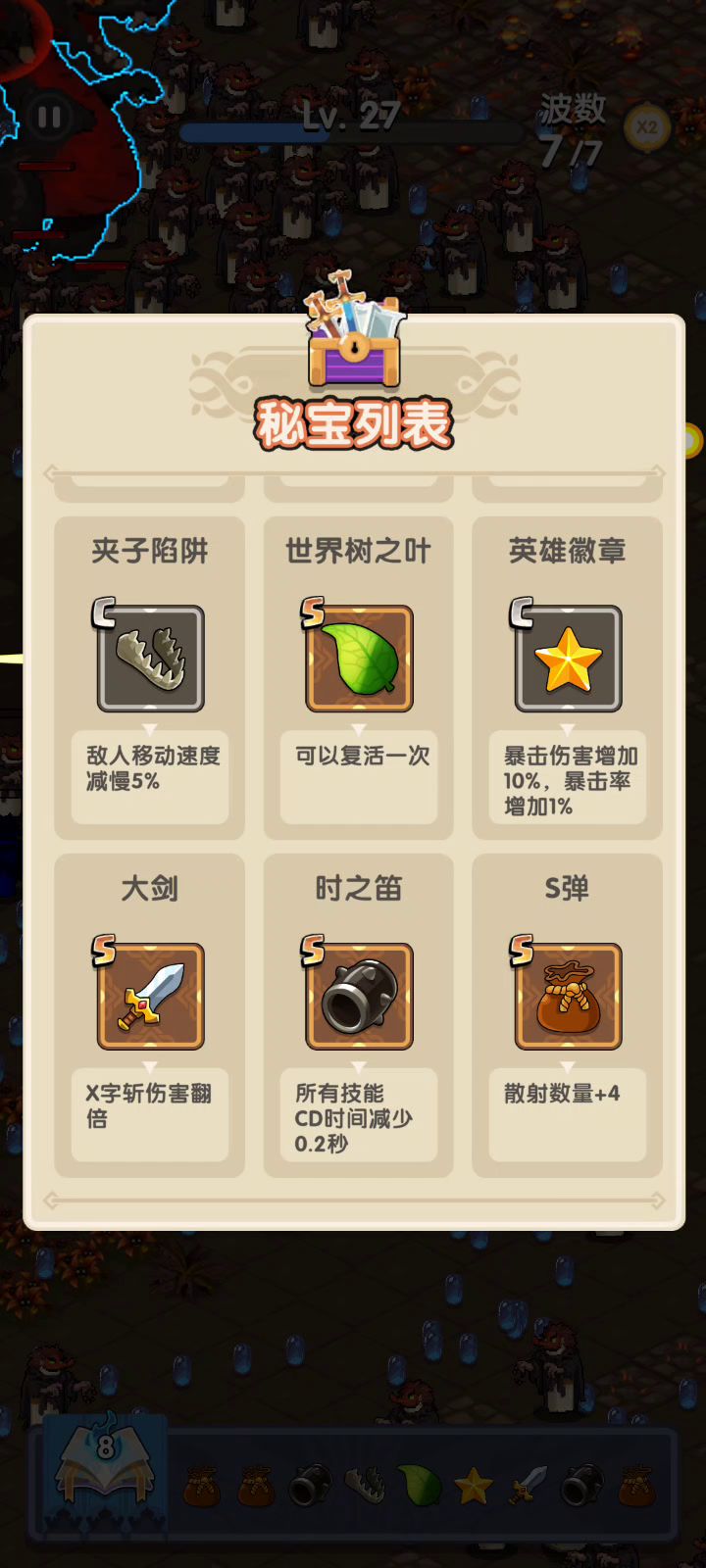Select the 时之笛 treasure card
The height and width of the screenshot is (1568, 706).
point(358,1014)
